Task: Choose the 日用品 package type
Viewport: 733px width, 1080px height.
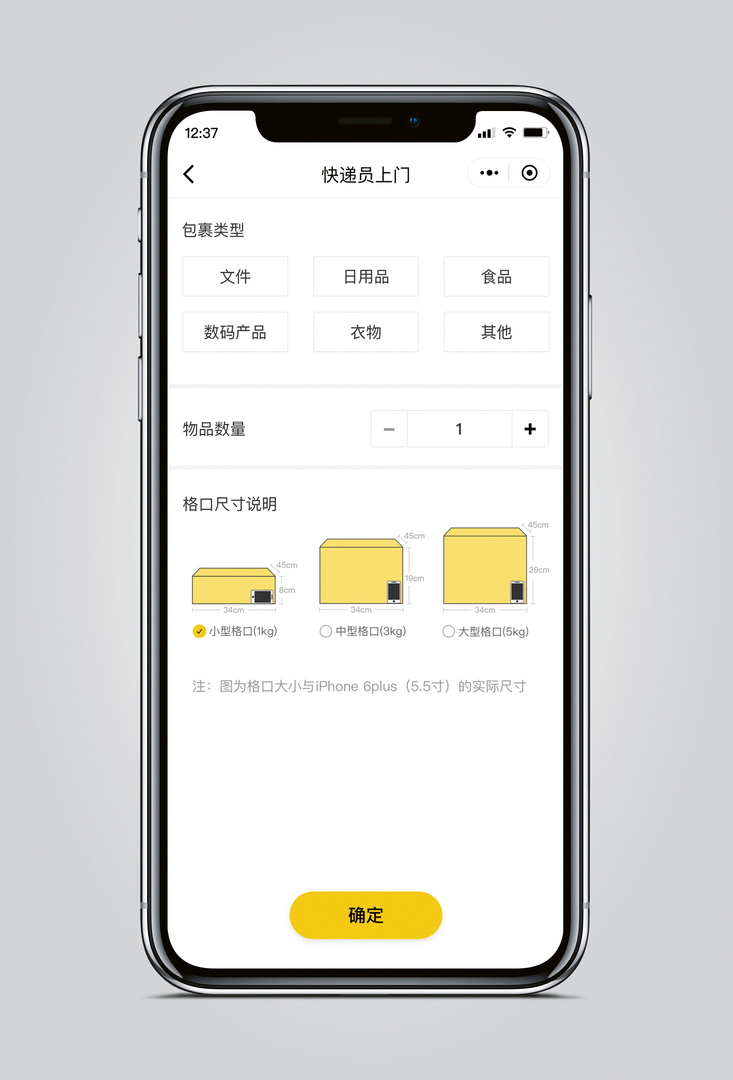Action: pos(366,277)
